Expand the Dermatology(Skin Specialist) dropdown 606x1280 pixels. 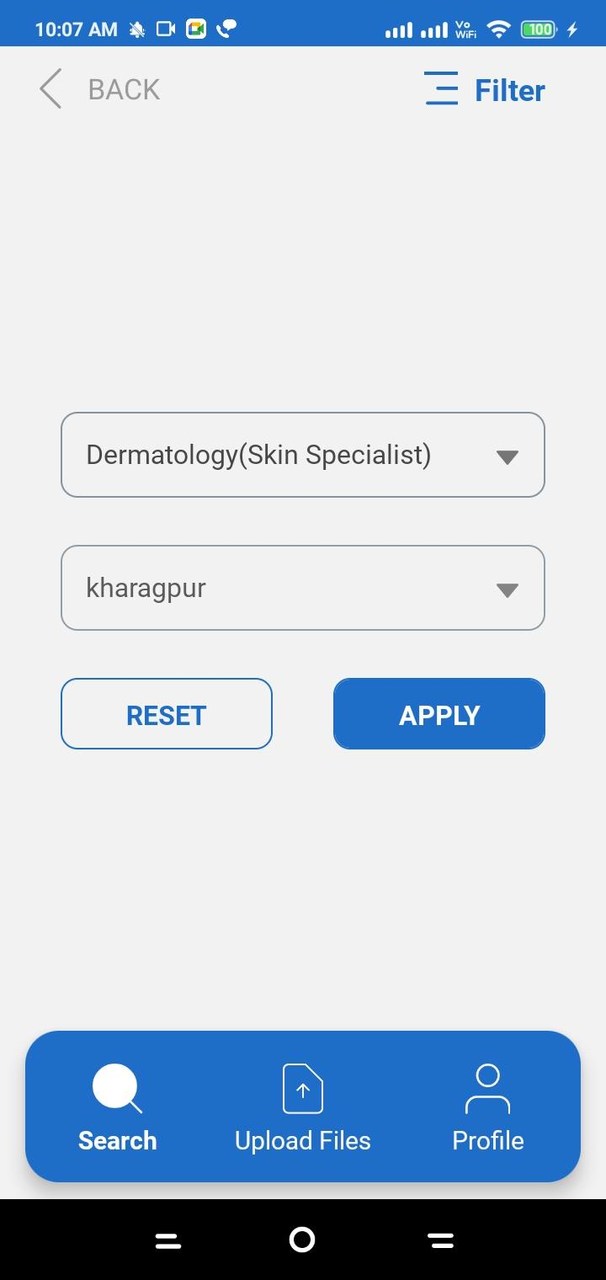[302, 455]
